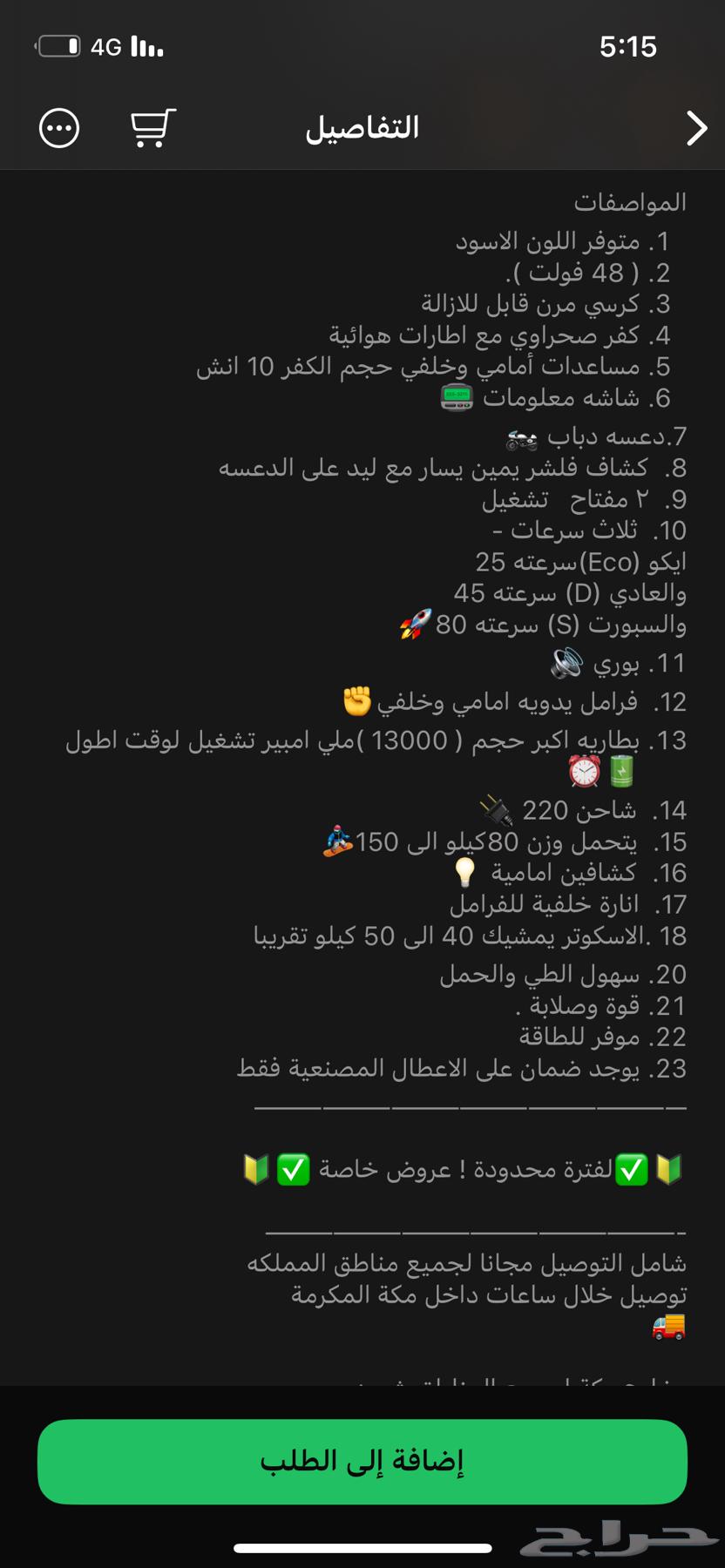
Task: Tap the green checkmark left of عروض خاصة
Action: pos(294,1170)
